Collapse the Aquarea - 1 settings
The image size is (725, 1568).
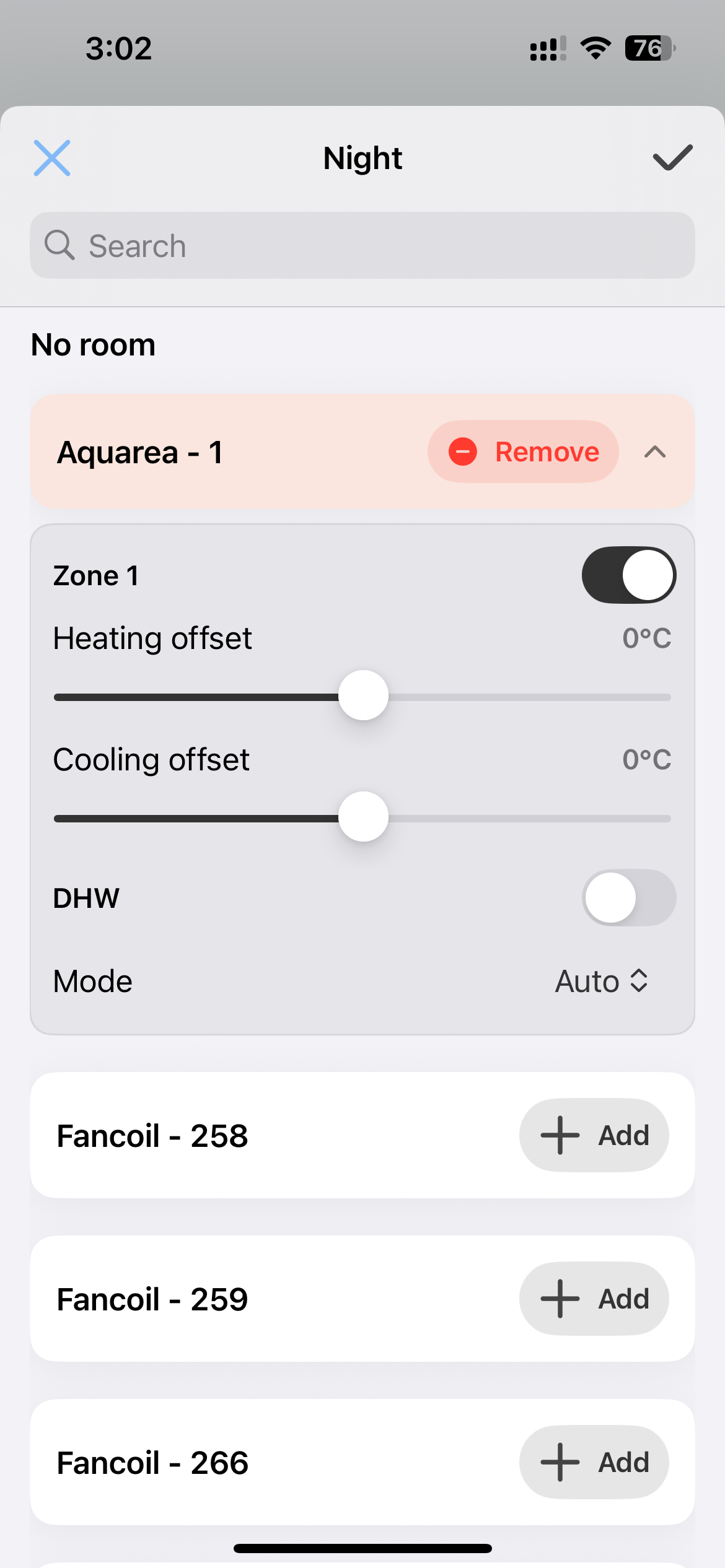[655, 452]
